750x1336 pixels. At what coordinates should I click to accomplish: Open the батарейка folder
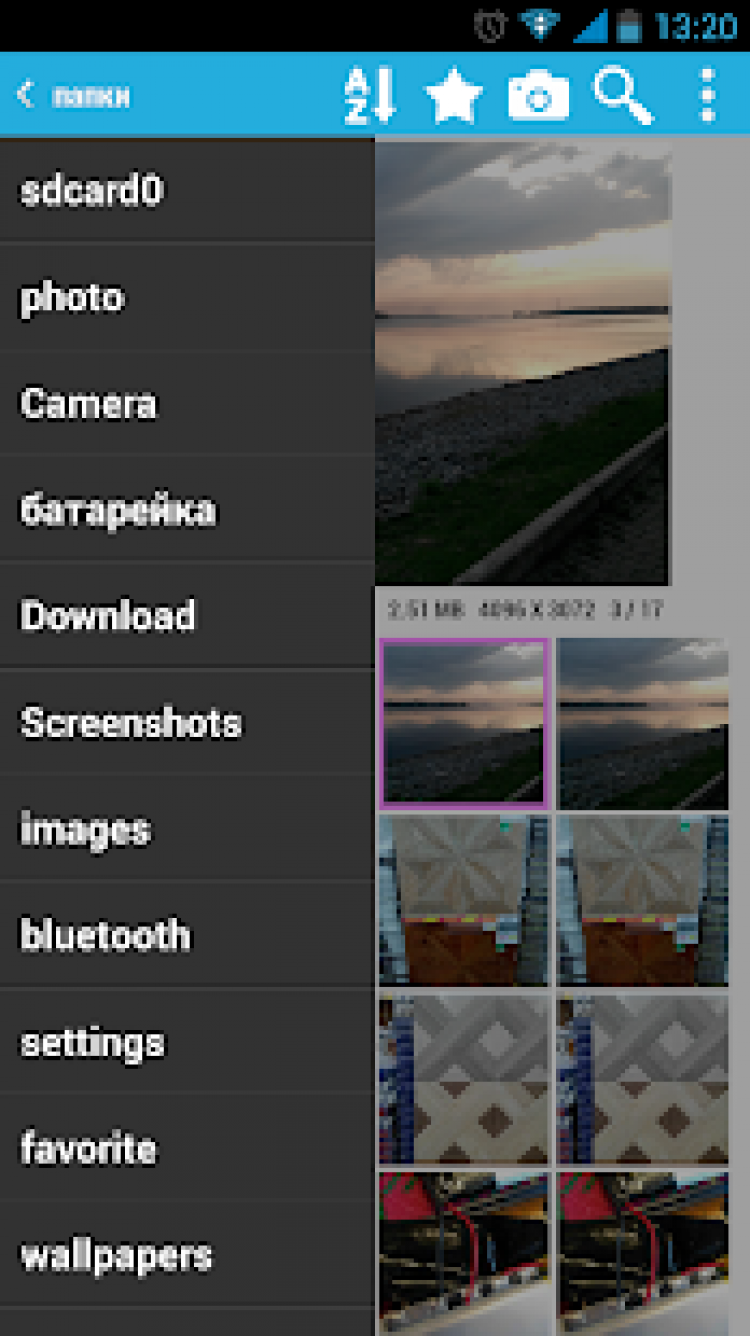click(x=187, y=510)
